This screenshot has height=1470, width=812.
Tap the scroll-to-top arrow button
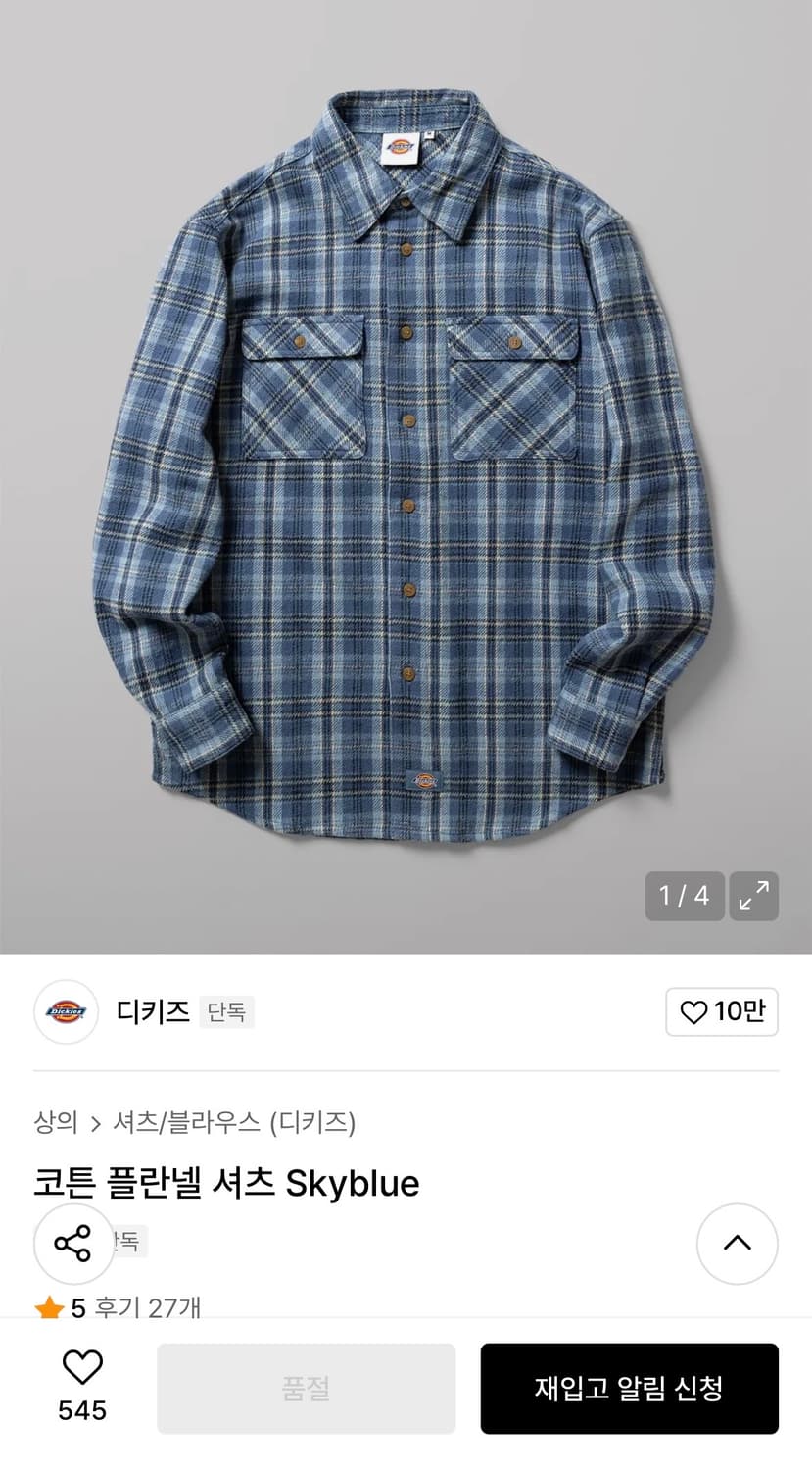738,1244
